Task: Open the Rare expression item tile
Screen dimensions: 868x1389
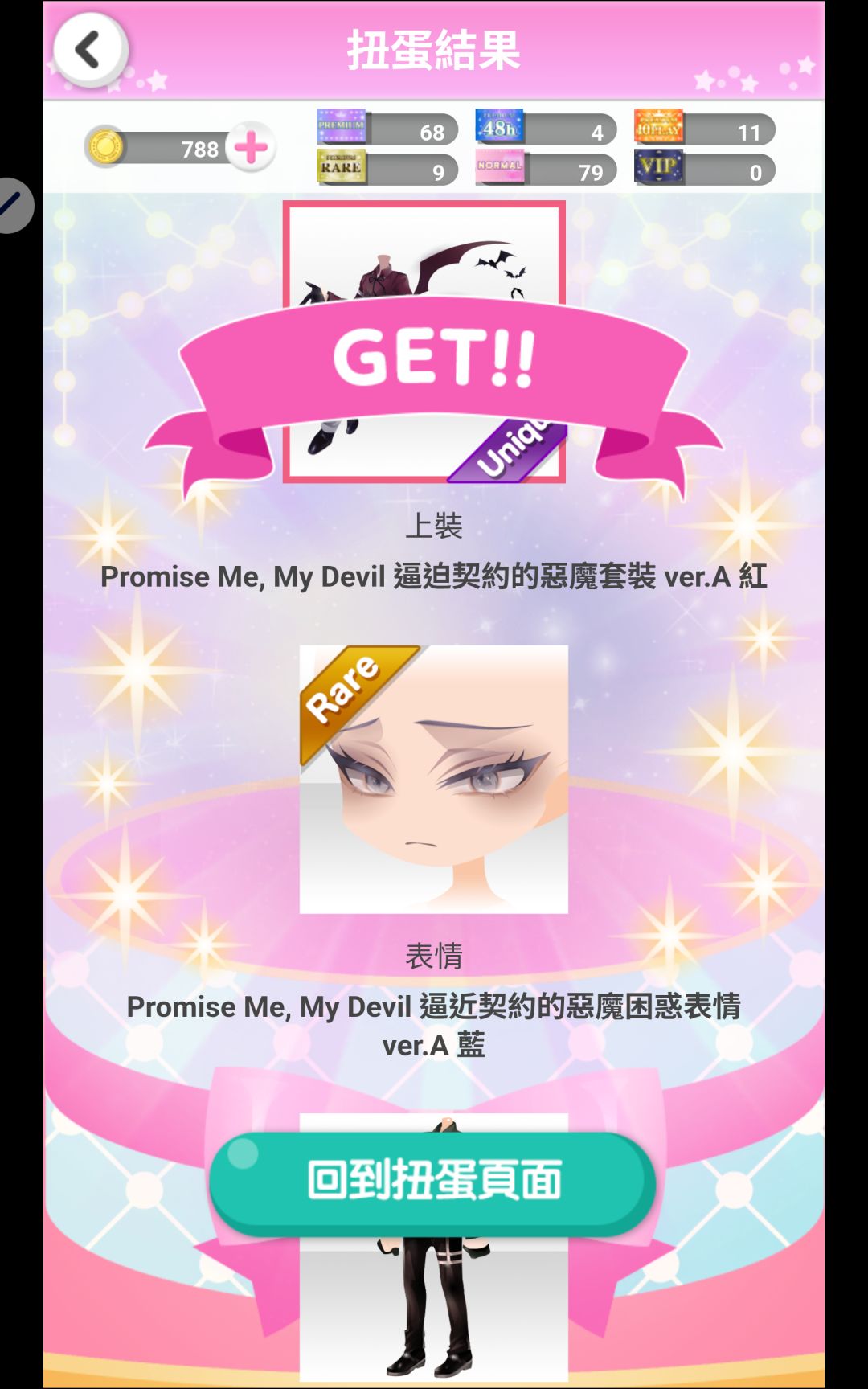Action: 434,779
